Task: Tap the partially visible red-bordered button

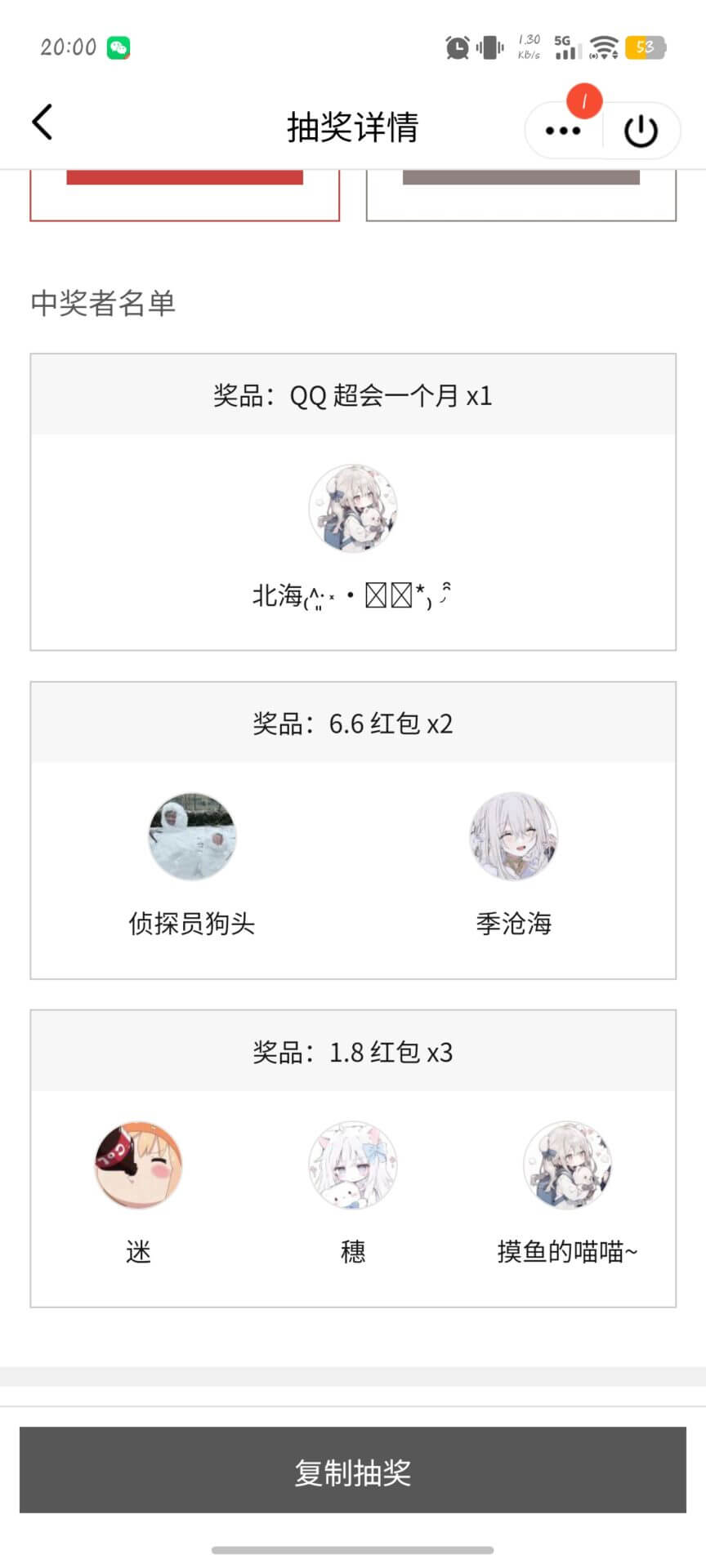Action: click(x=185, y=194)
